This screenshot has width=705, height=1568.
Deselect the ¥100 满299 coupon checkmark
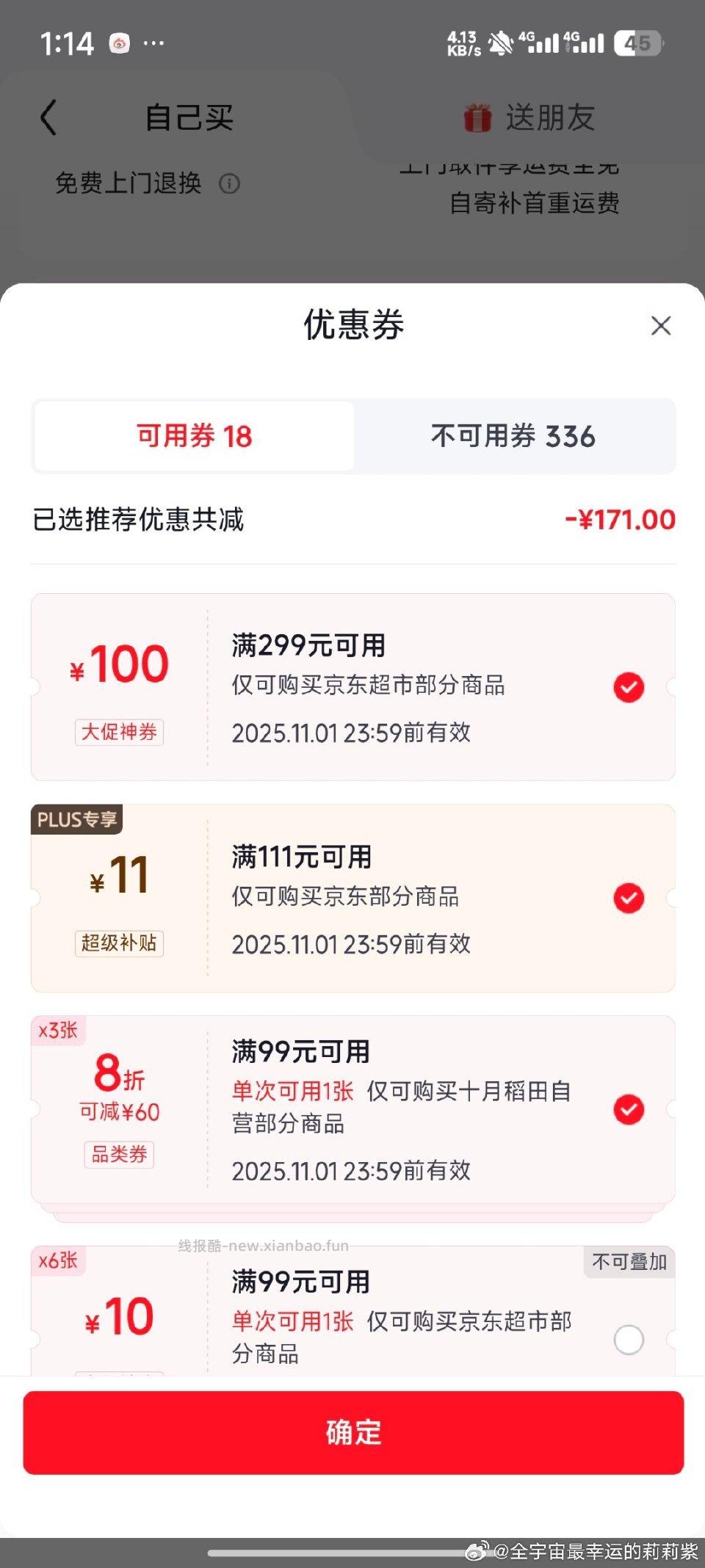coord(628,687)
